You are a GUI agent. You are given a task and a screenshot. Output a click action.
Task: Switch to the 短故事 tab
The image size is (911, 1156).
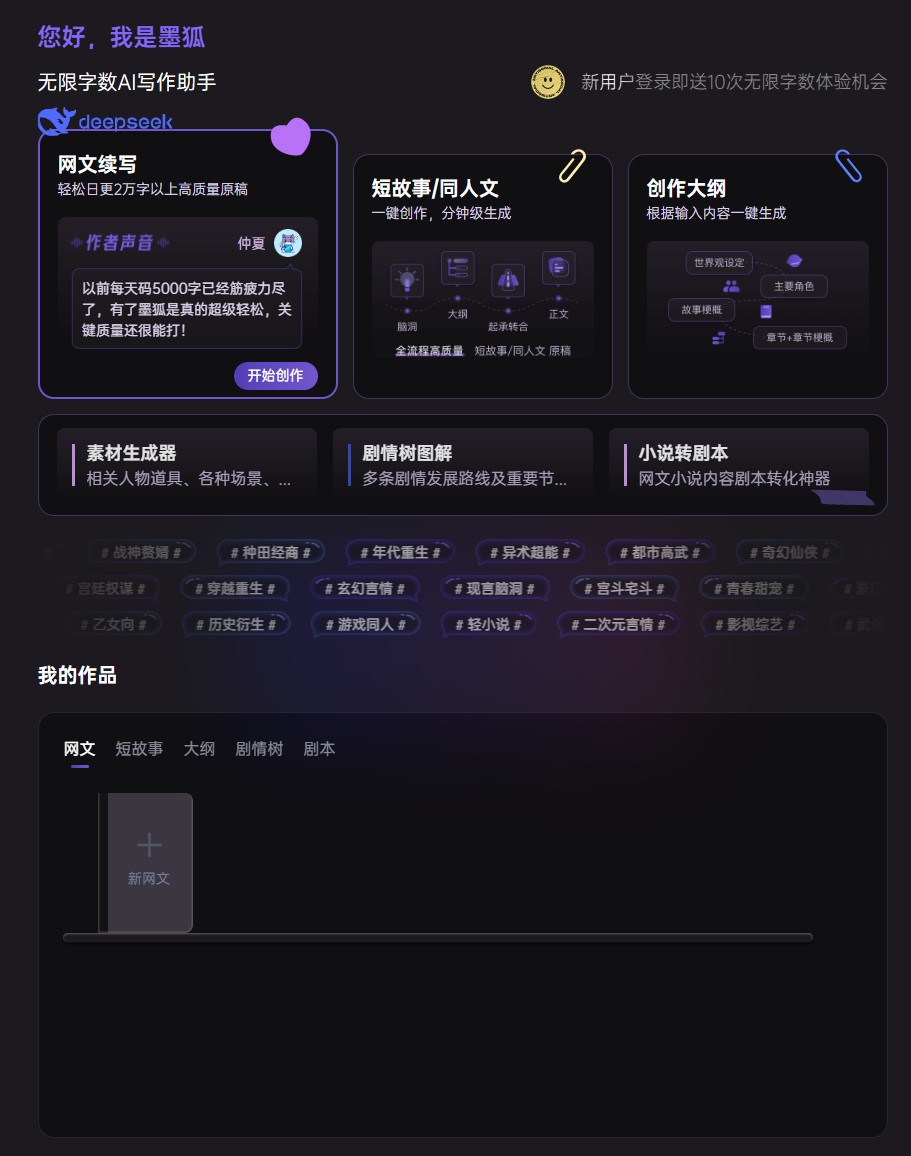point(139,749)
